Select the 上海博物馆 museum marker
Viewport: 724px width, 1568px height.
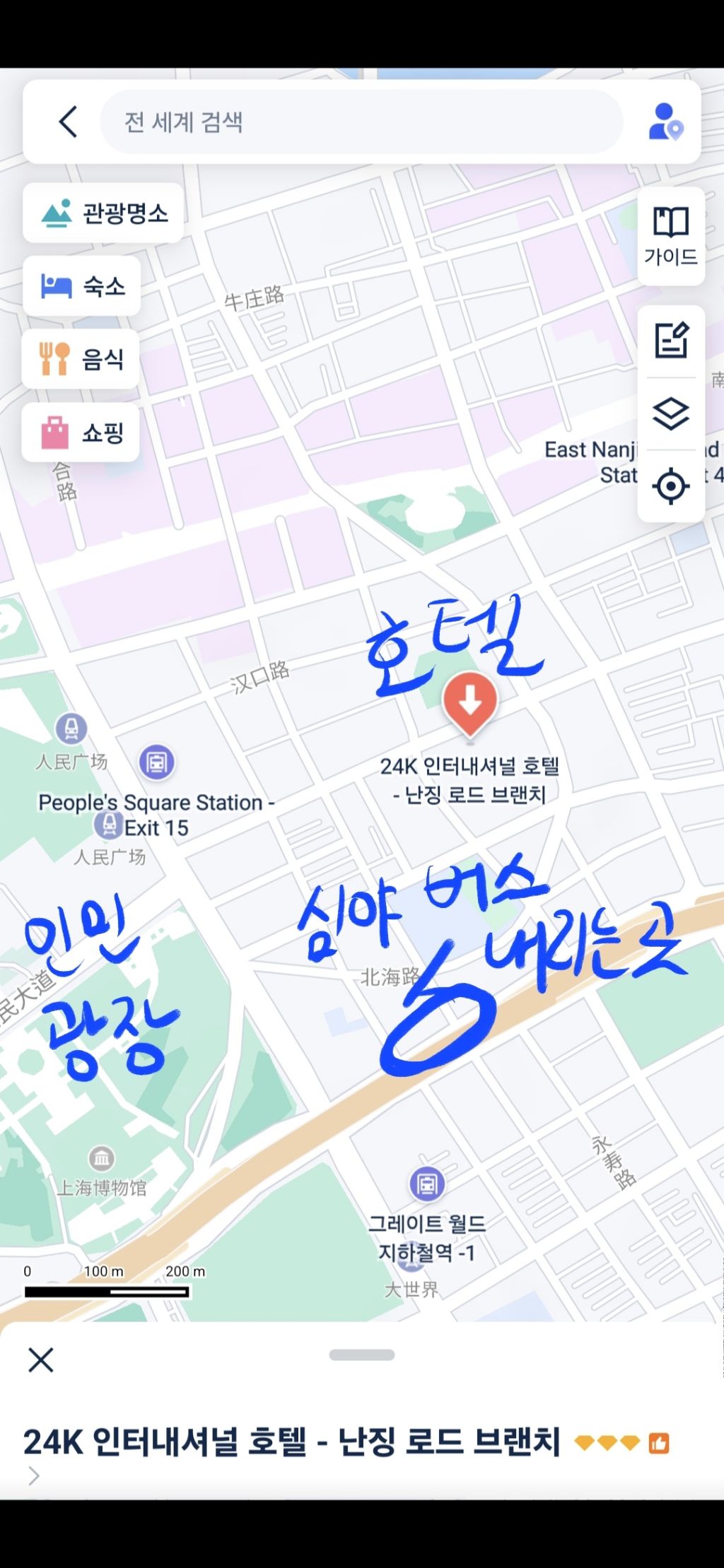[102, 1159]
